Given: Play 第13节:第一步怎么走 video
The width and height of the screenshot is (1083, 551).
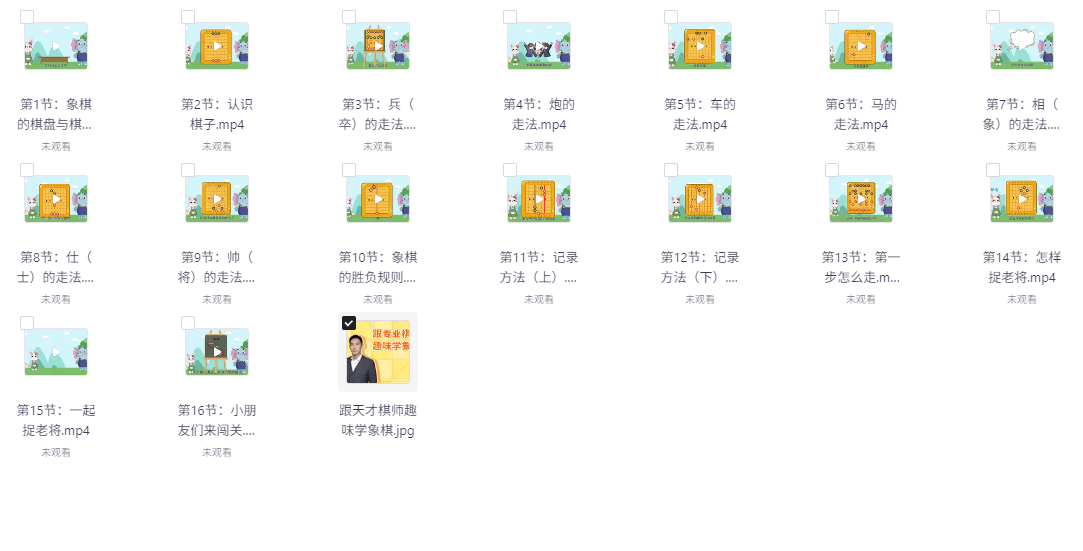Looking at the screenshot, I should 861,199.
